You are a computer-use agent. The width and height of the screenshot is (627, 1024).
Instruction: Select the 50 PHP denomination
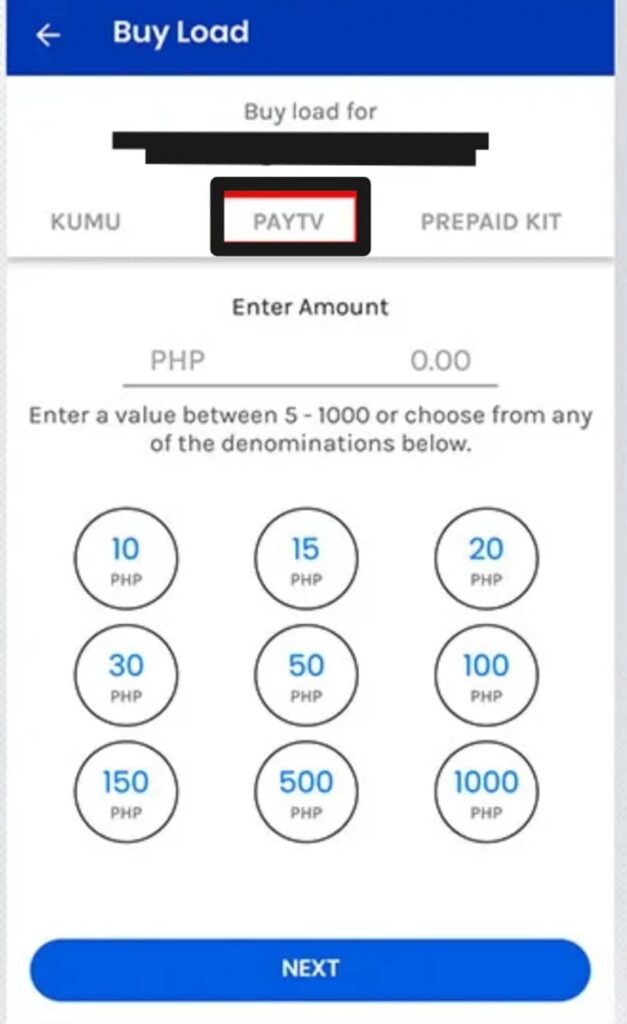(306, 675)
